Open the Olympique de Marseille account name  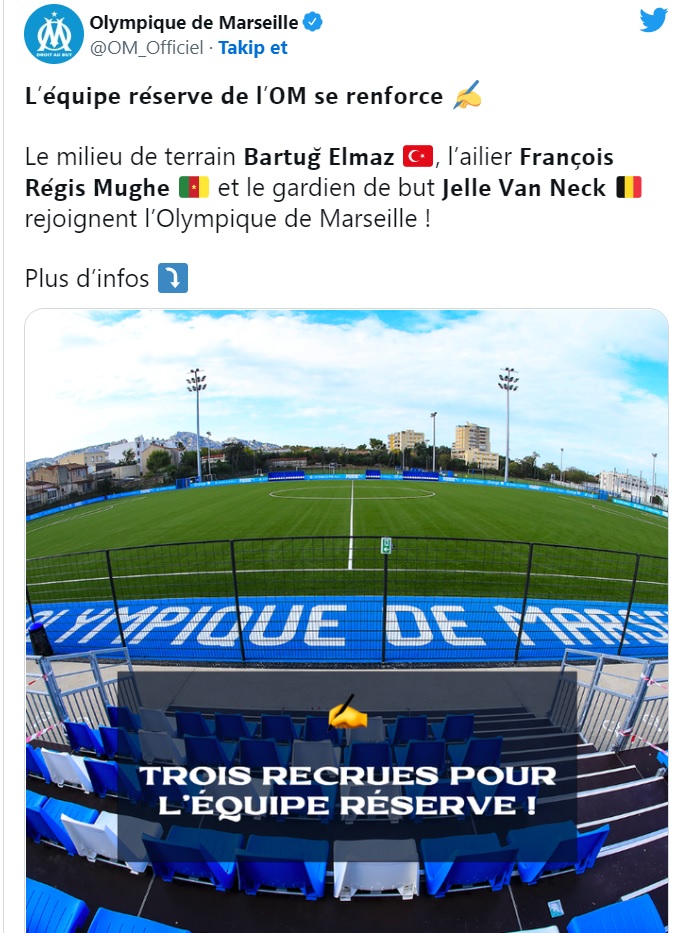(x=192, y=22)
